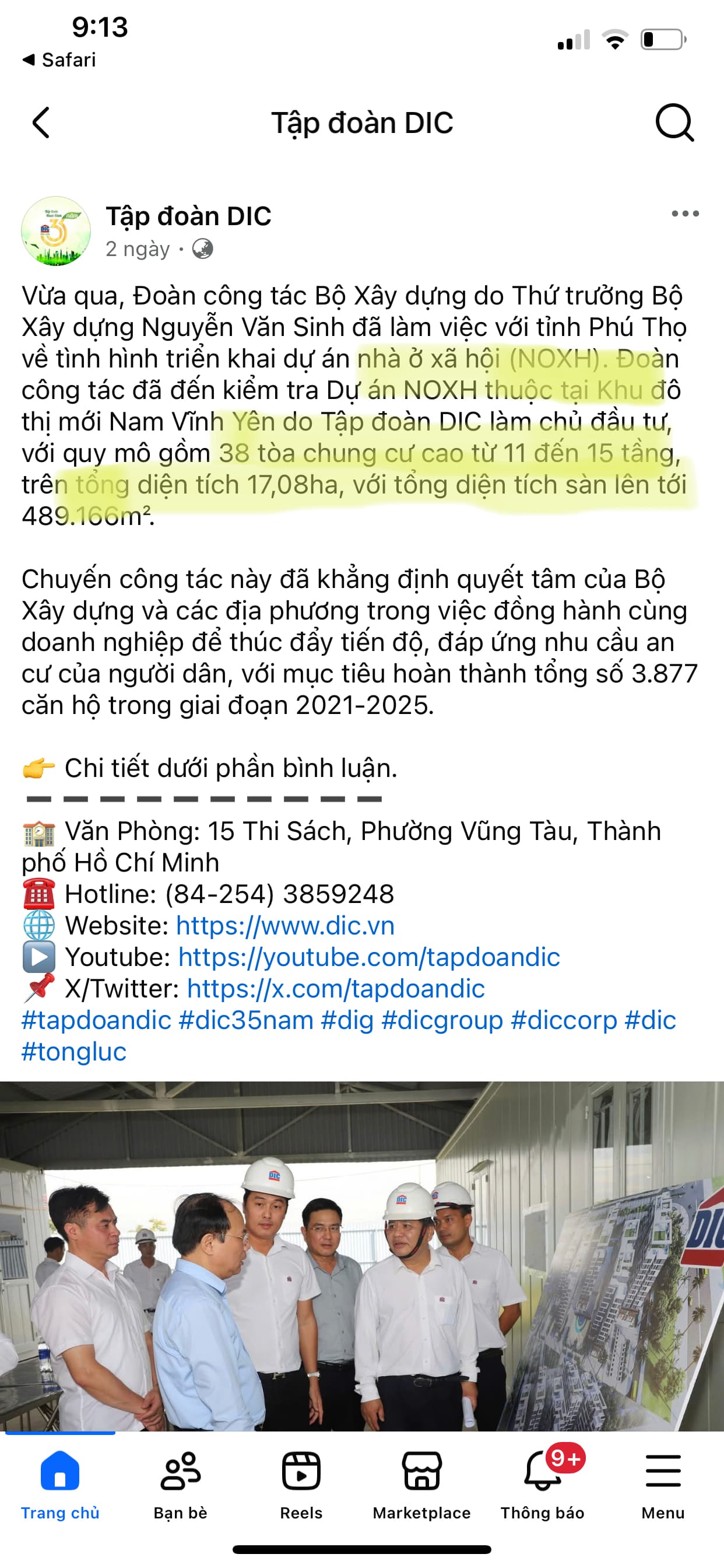The width and height of the screenshot is (724, 1568).
Task: Tap the #dic35nam hashtag
Action: point(246,1021)
